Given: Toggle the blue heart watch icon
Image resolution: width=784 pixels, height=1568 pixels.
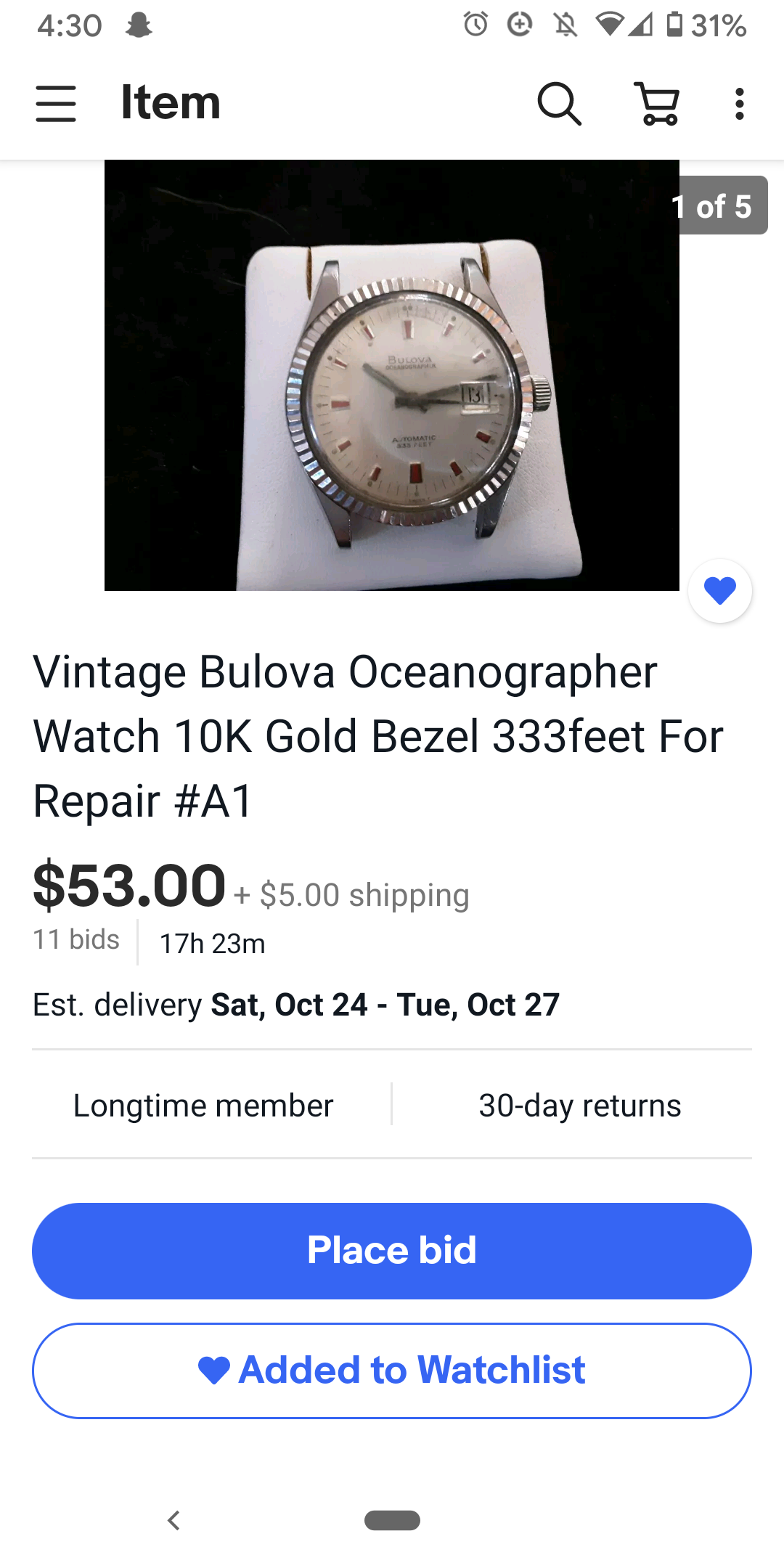Looking at the screenshot, I should coord(719,590).
